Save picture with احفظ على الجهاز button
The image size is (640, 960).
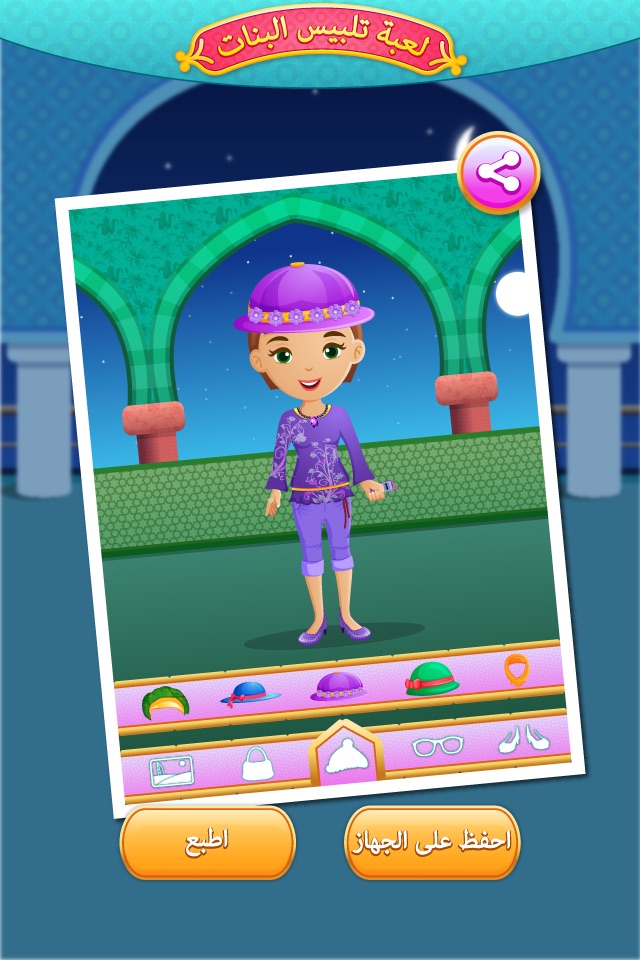[432, 841]
